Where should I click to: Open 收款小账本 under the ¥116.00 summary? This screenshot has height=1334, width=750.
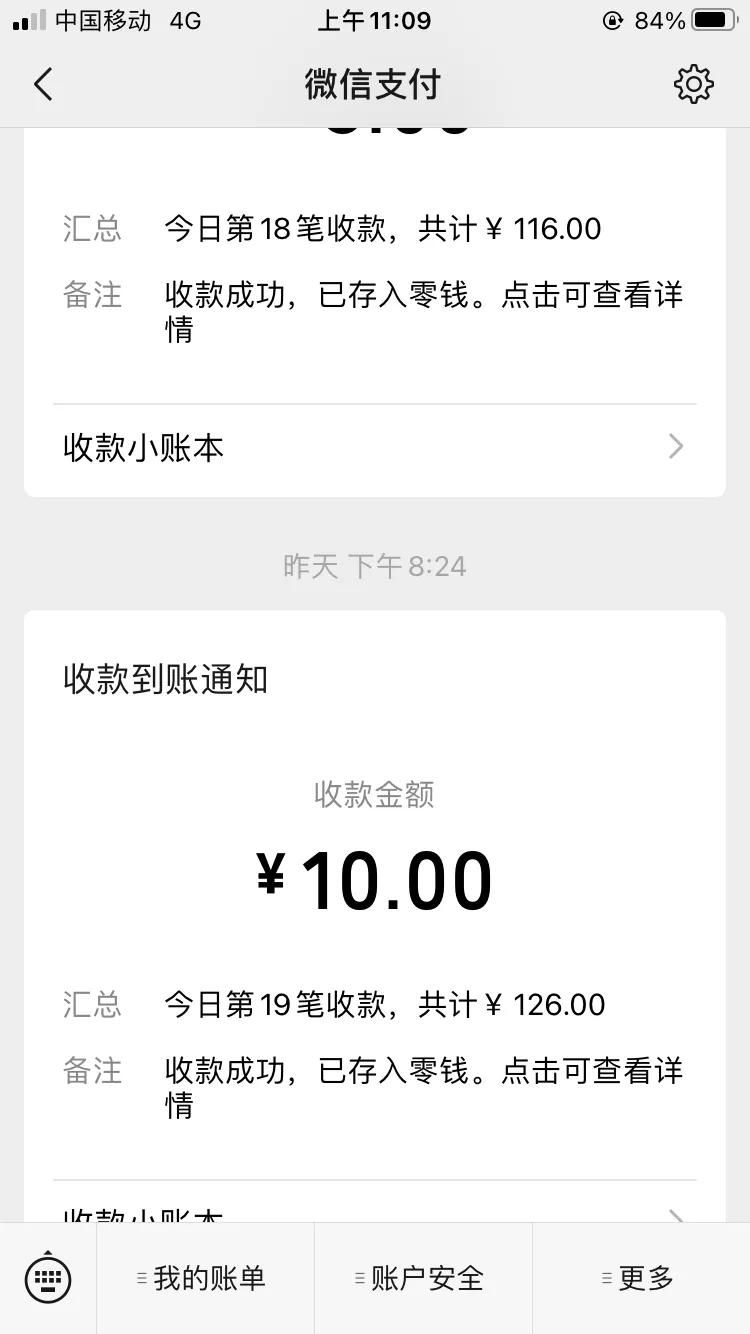click(x=375, y=447)
